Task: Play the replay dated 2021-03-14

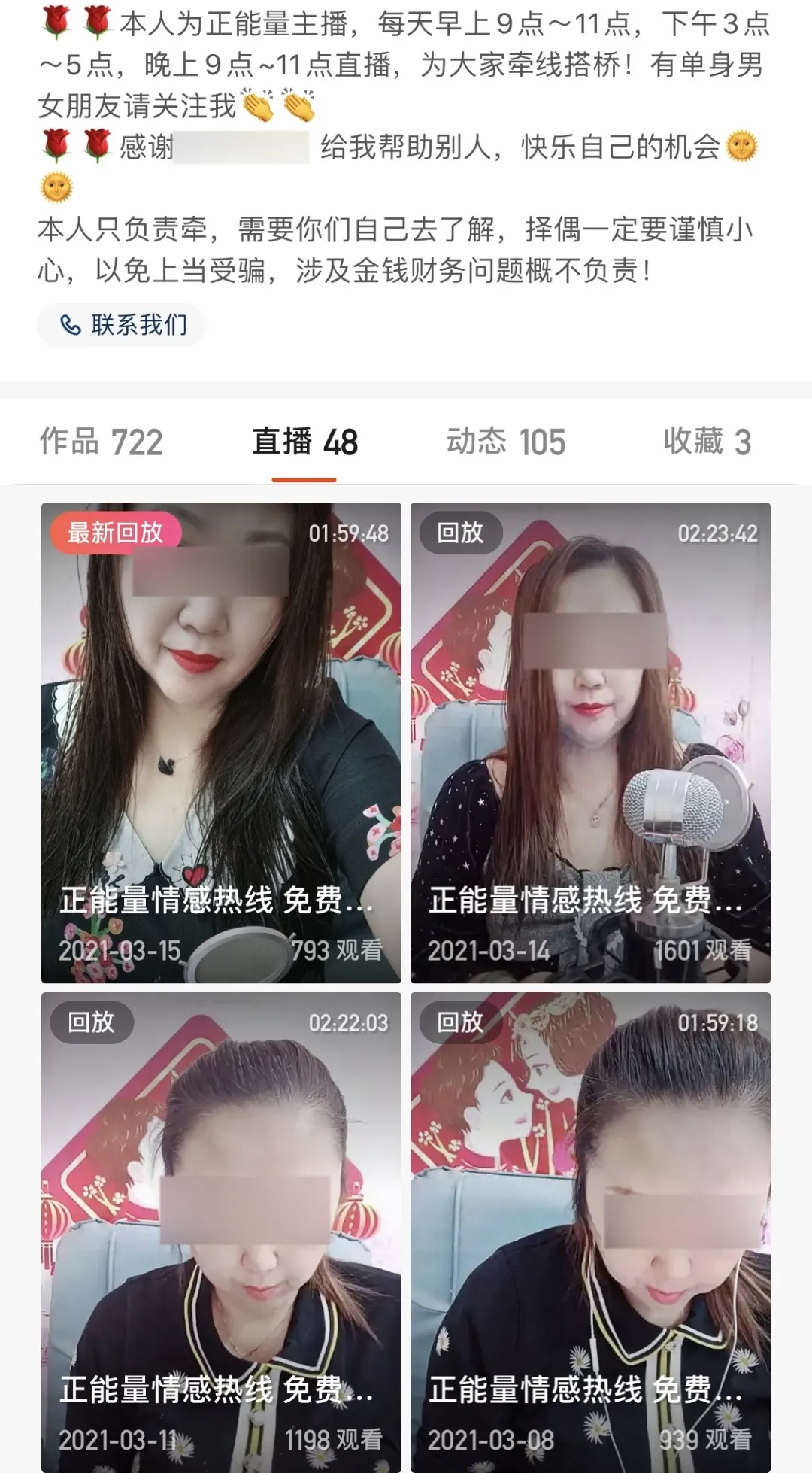Action: [x=590, y=743]
